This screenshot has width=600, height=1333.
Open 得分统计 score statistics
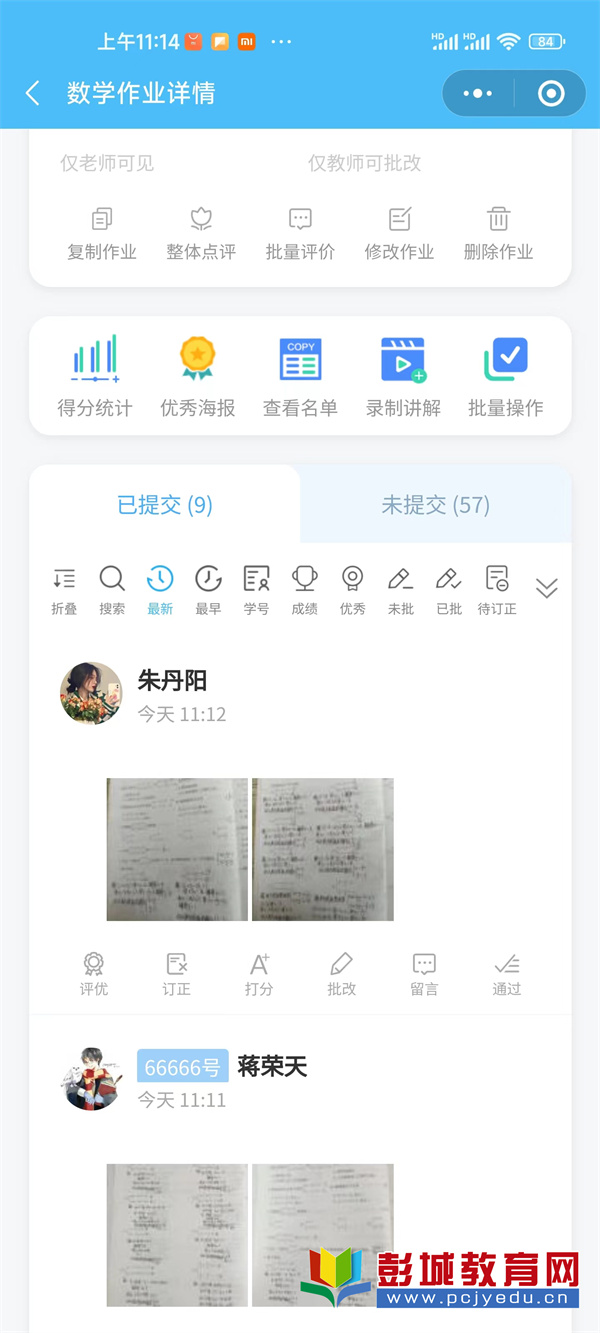(x=95, y=376)
